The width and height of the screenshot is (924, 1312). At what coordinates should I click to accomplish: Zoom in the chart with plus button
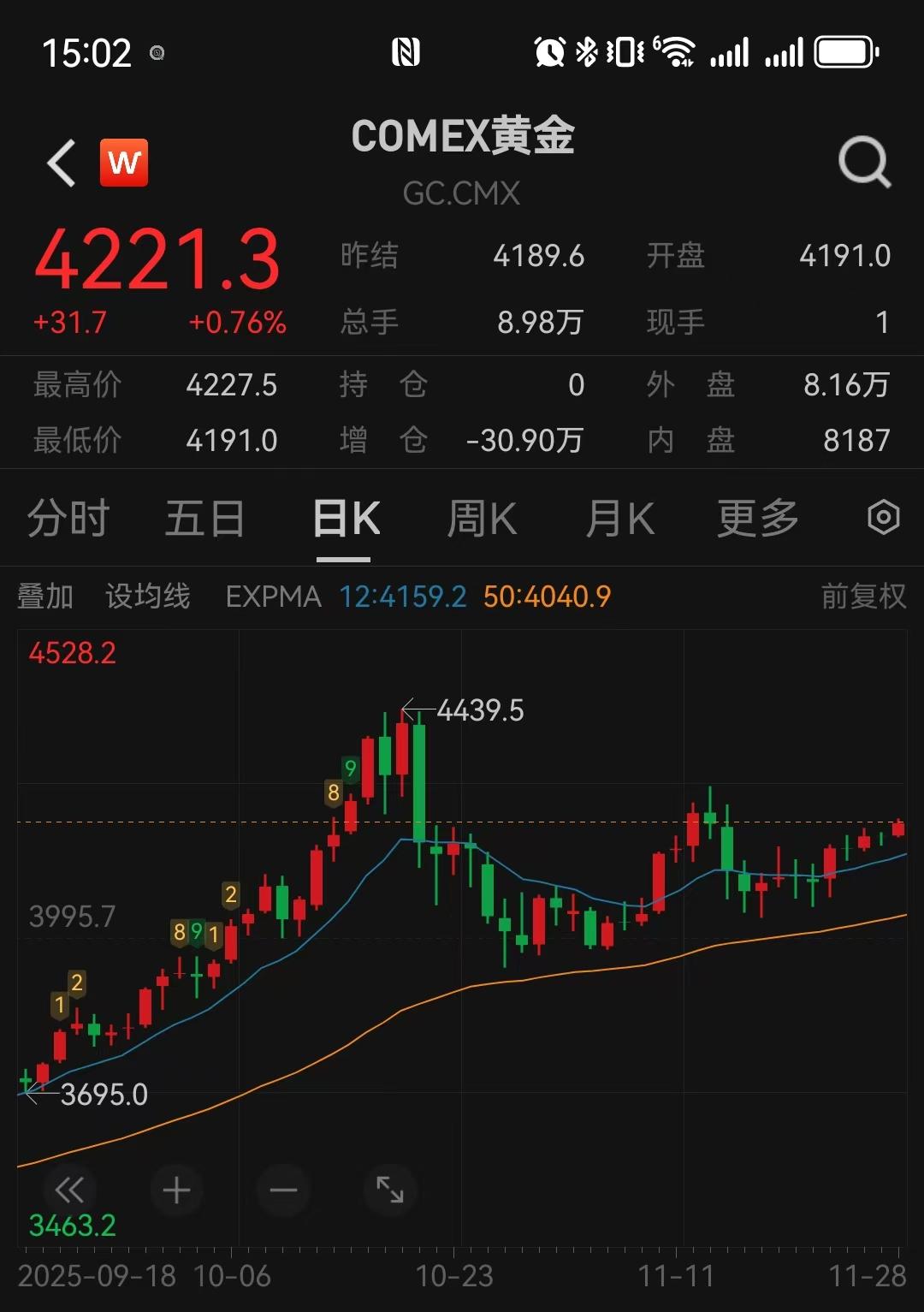pos(176,1190)
